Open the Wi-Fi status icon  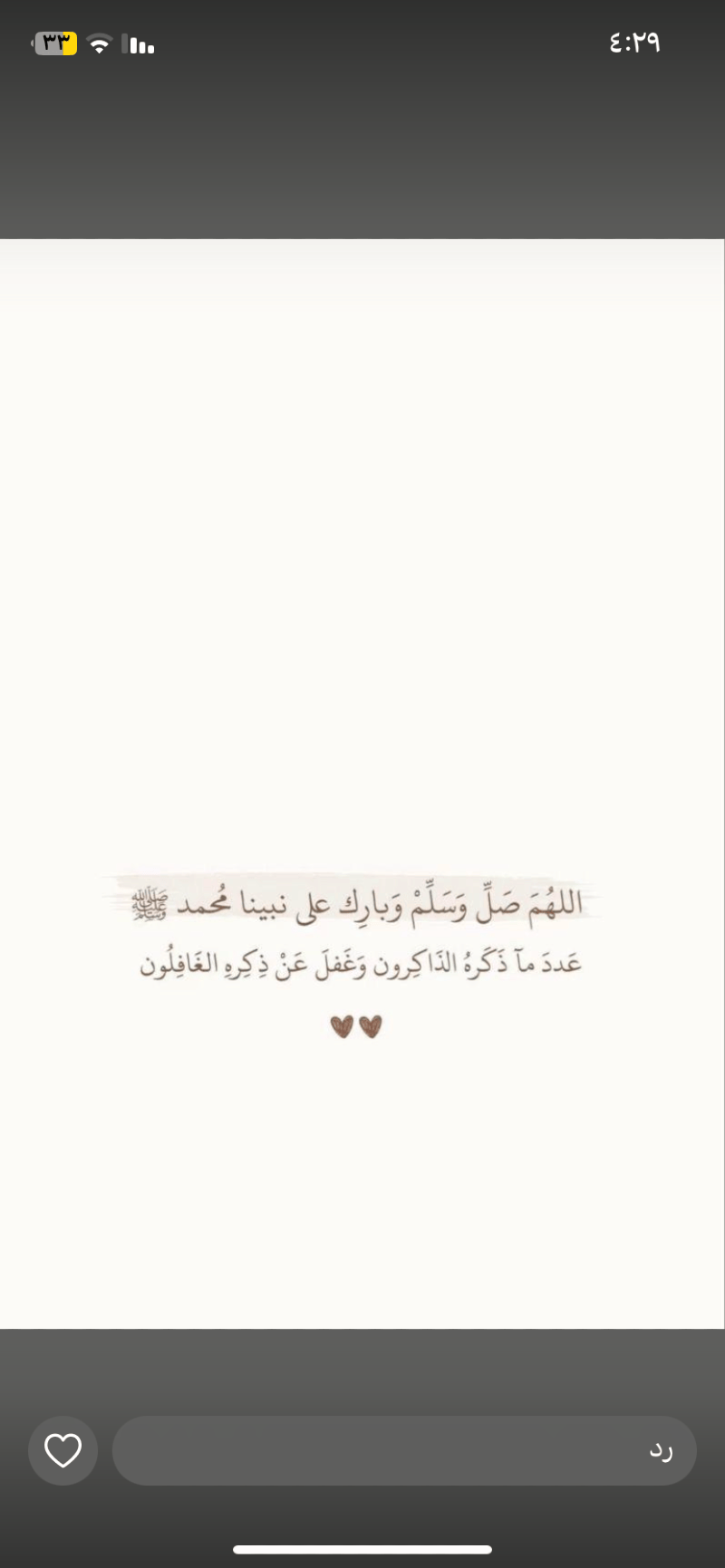(x=100, y=42)
